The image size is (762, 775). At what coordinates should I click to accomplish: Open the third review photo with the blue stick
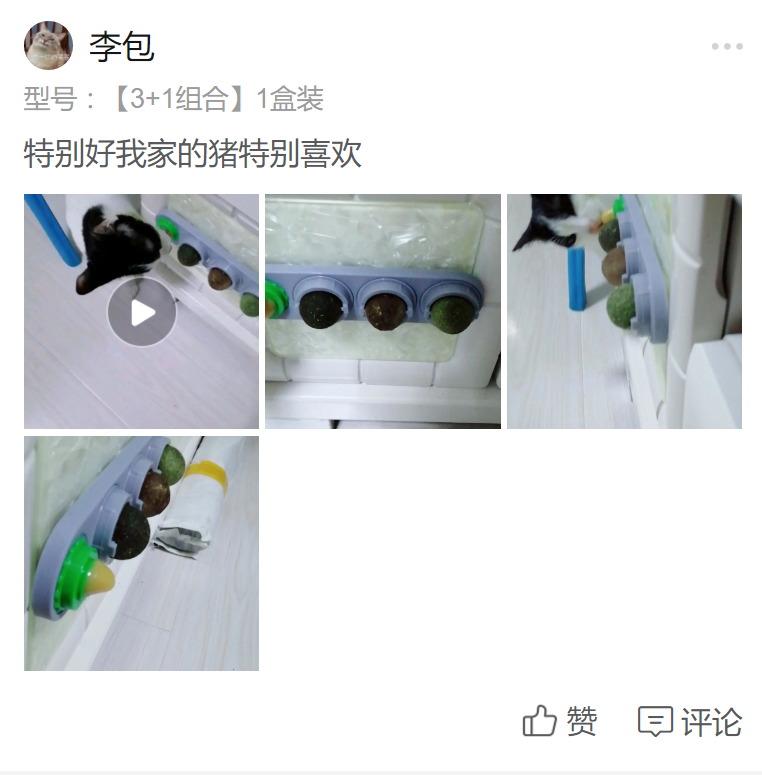[x=624, y=311]
